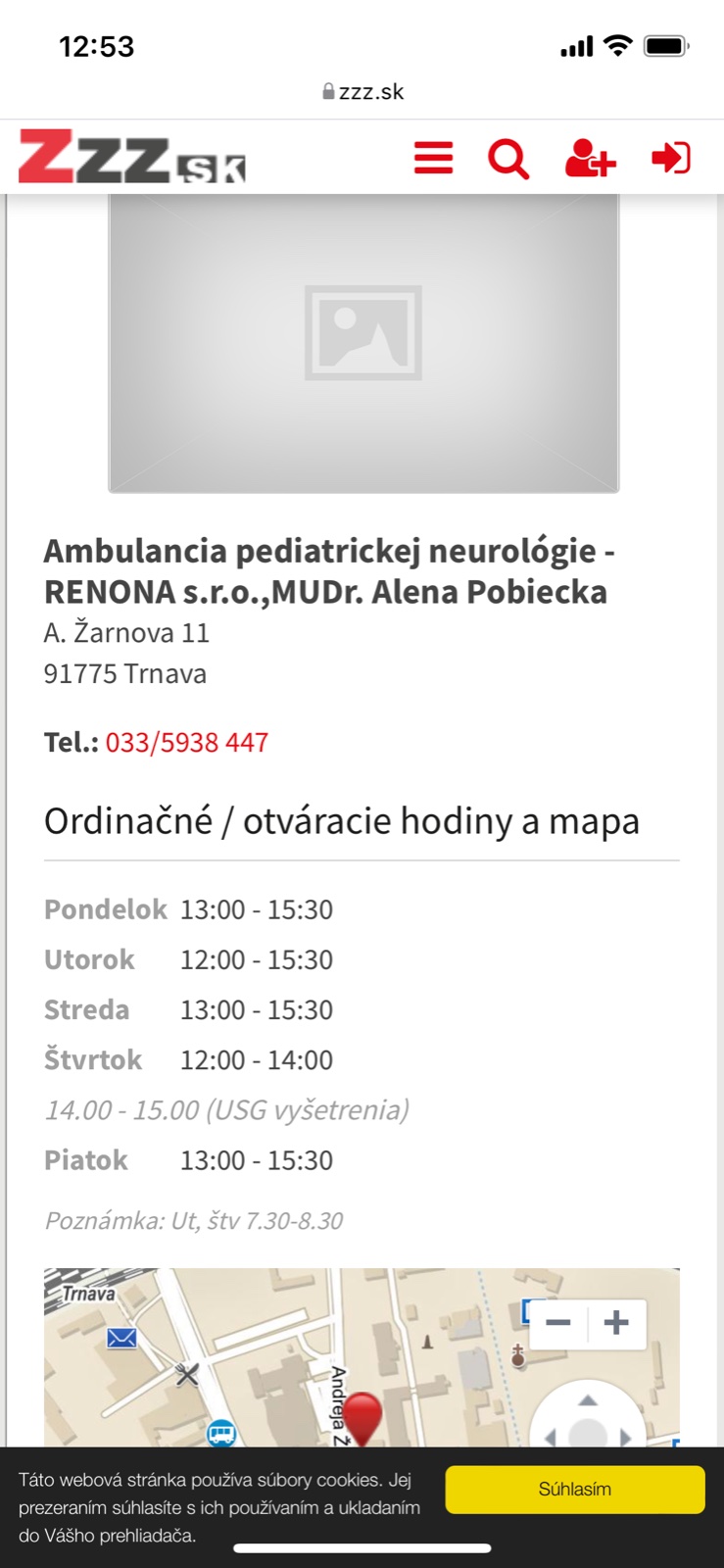Open the site search

point(508,158)
